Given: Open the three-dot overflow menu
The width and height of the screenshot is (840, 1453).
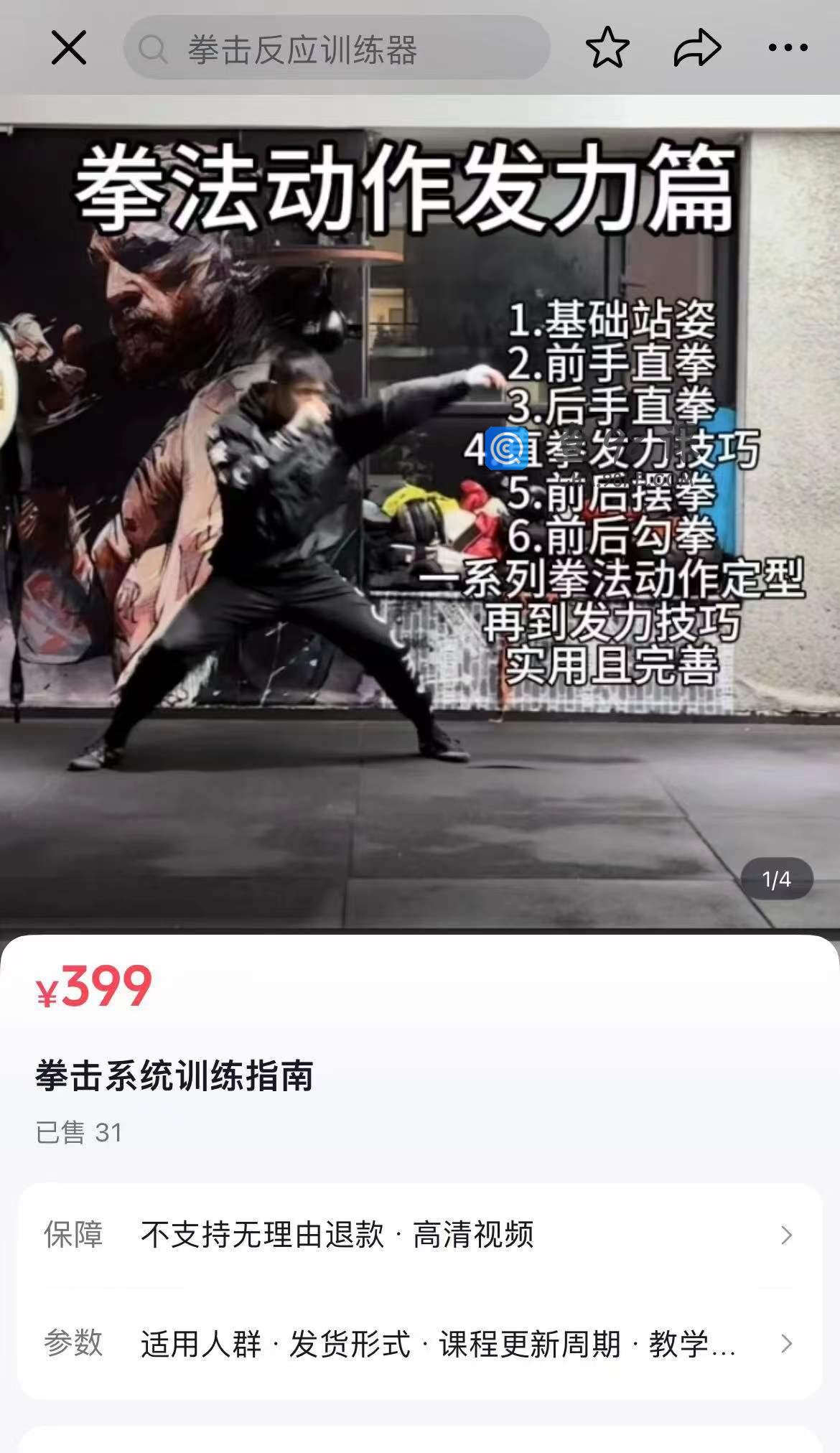Looking at the screenshot, I should [x=788, y=48].
